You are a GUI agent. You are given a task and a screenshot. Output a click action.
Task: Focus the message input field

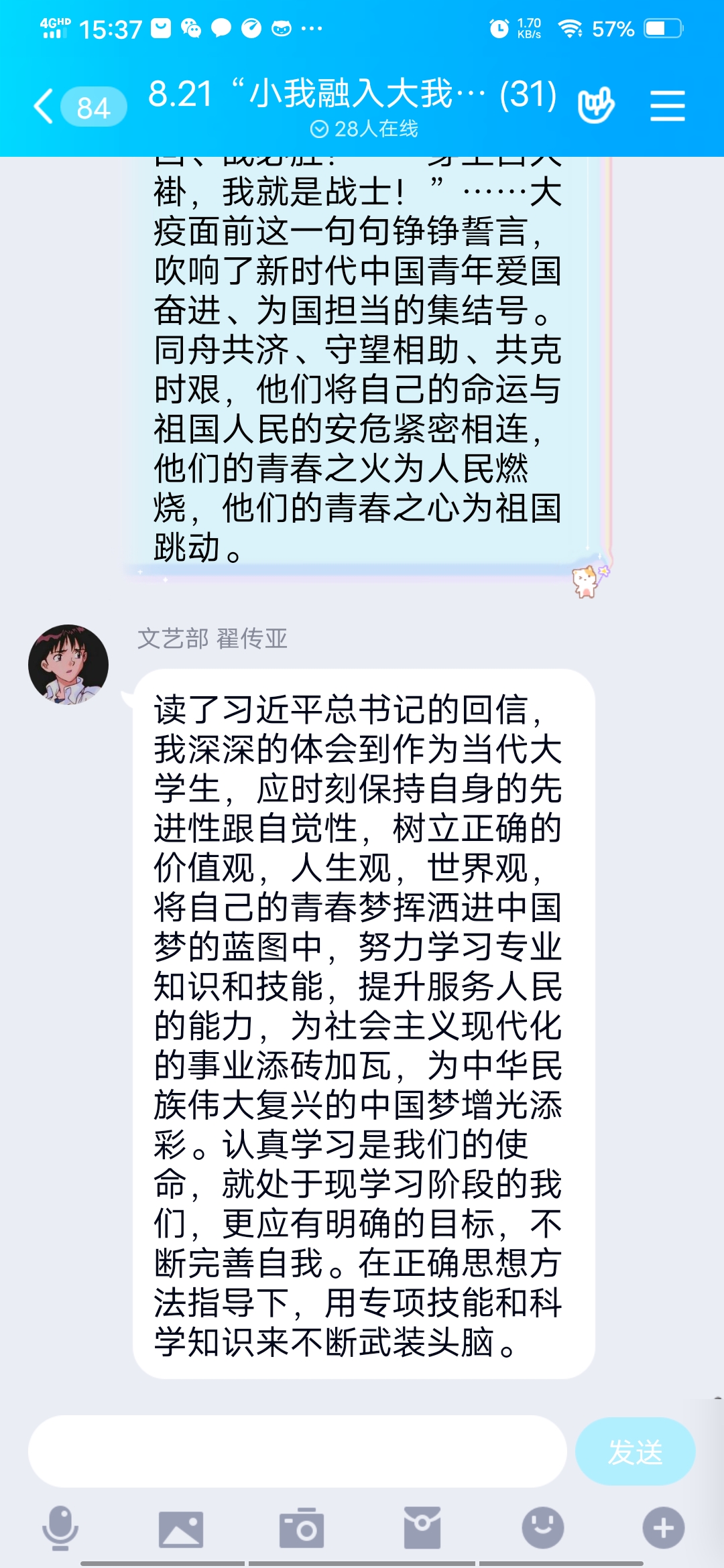pos(297,1451)
